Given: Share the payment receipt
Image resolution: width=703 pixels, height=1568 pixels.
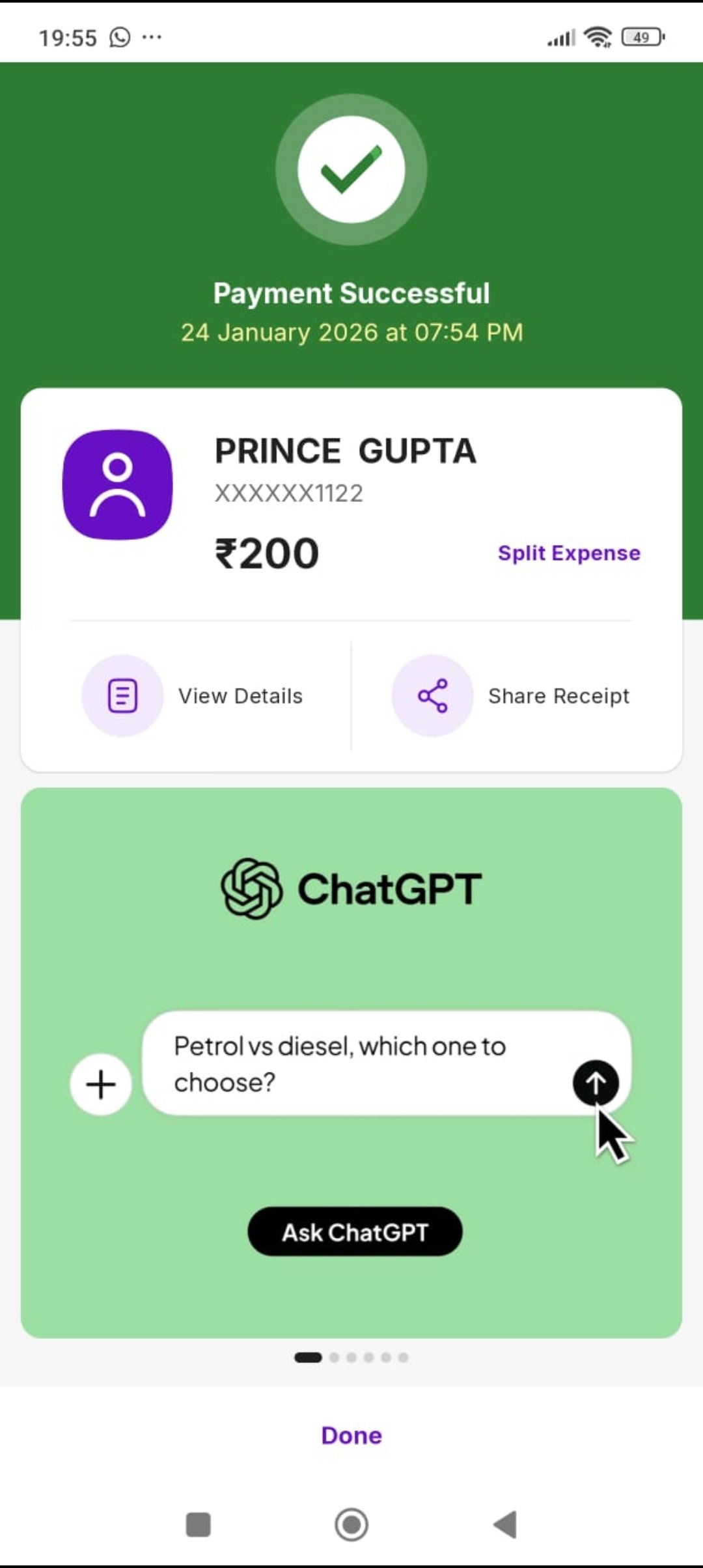Looking at the screenshot, I should pyautogui.click(x=511, y=695).
